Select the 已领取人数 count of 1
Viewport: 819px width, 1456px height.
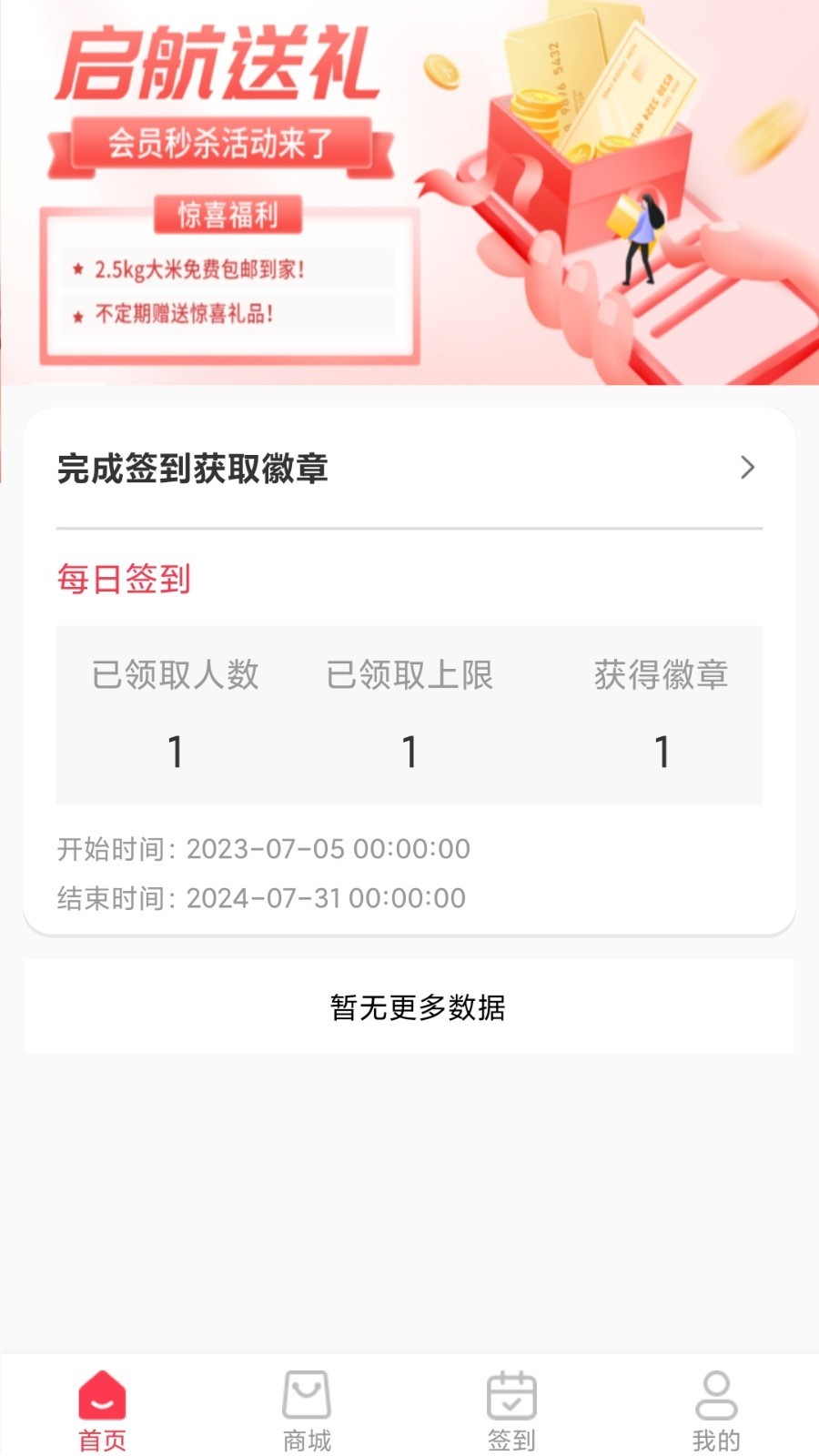176,750
